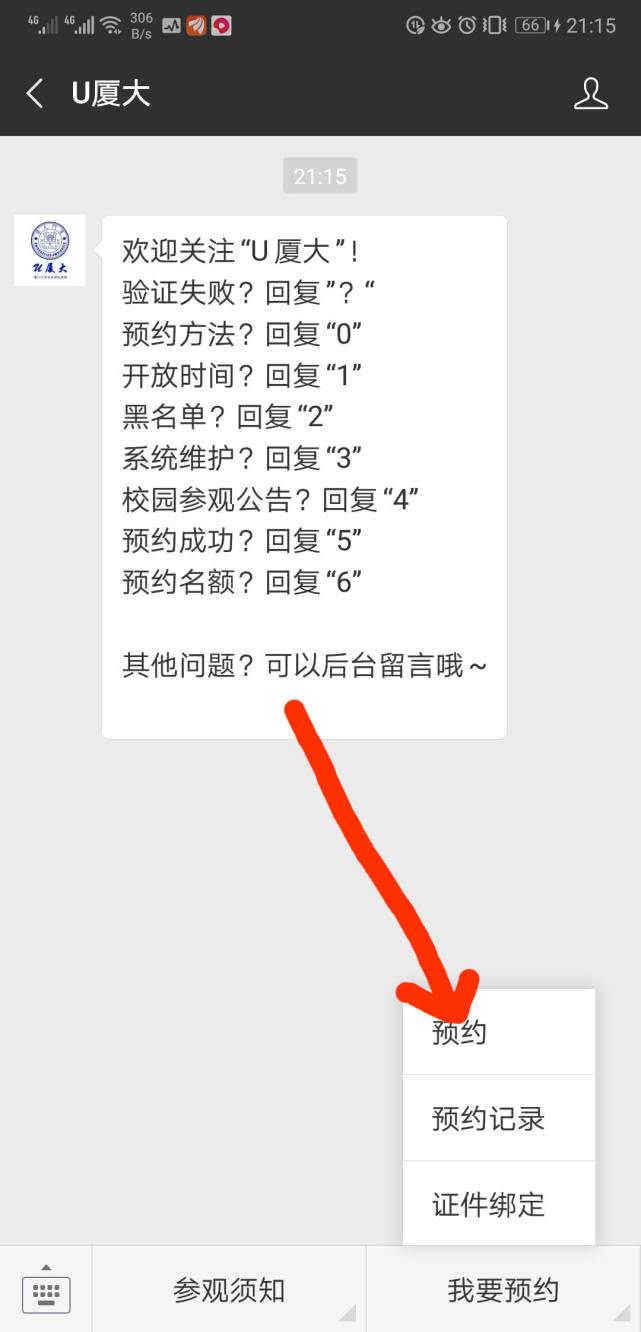Switch to keyboard input mode

click(46, 1290)
